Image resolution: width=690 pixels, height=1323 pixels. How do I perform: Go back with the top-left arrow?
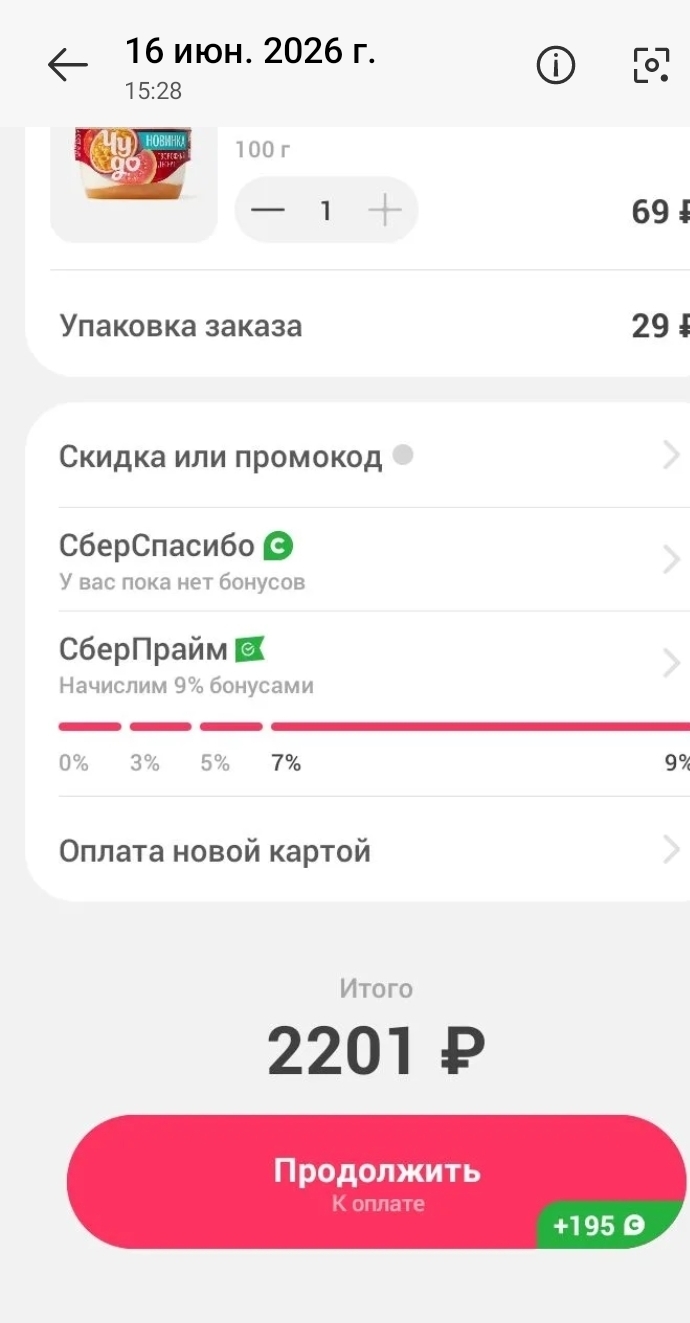[x=68, y=66]
